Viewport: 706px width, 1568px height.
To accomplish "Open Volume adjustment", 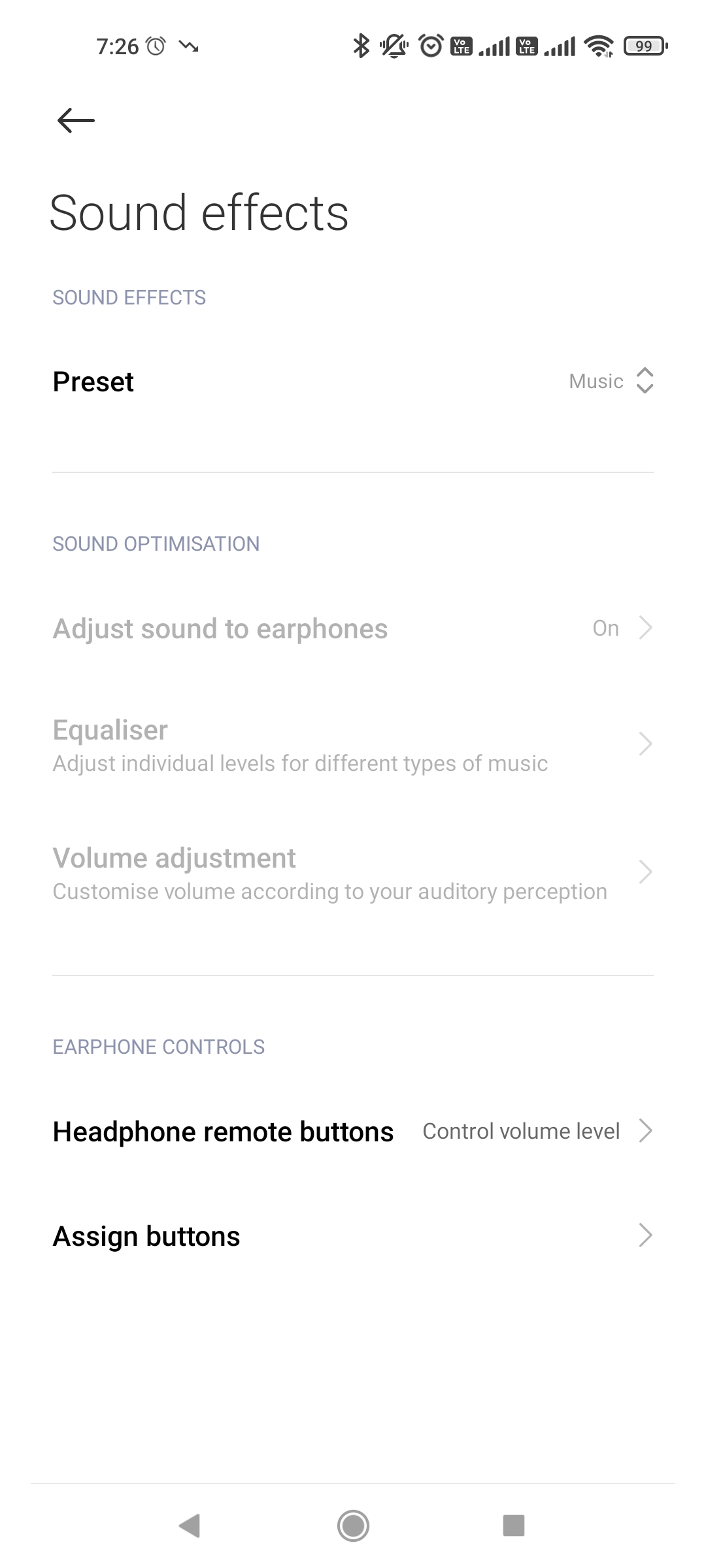I will click(353, 873).
